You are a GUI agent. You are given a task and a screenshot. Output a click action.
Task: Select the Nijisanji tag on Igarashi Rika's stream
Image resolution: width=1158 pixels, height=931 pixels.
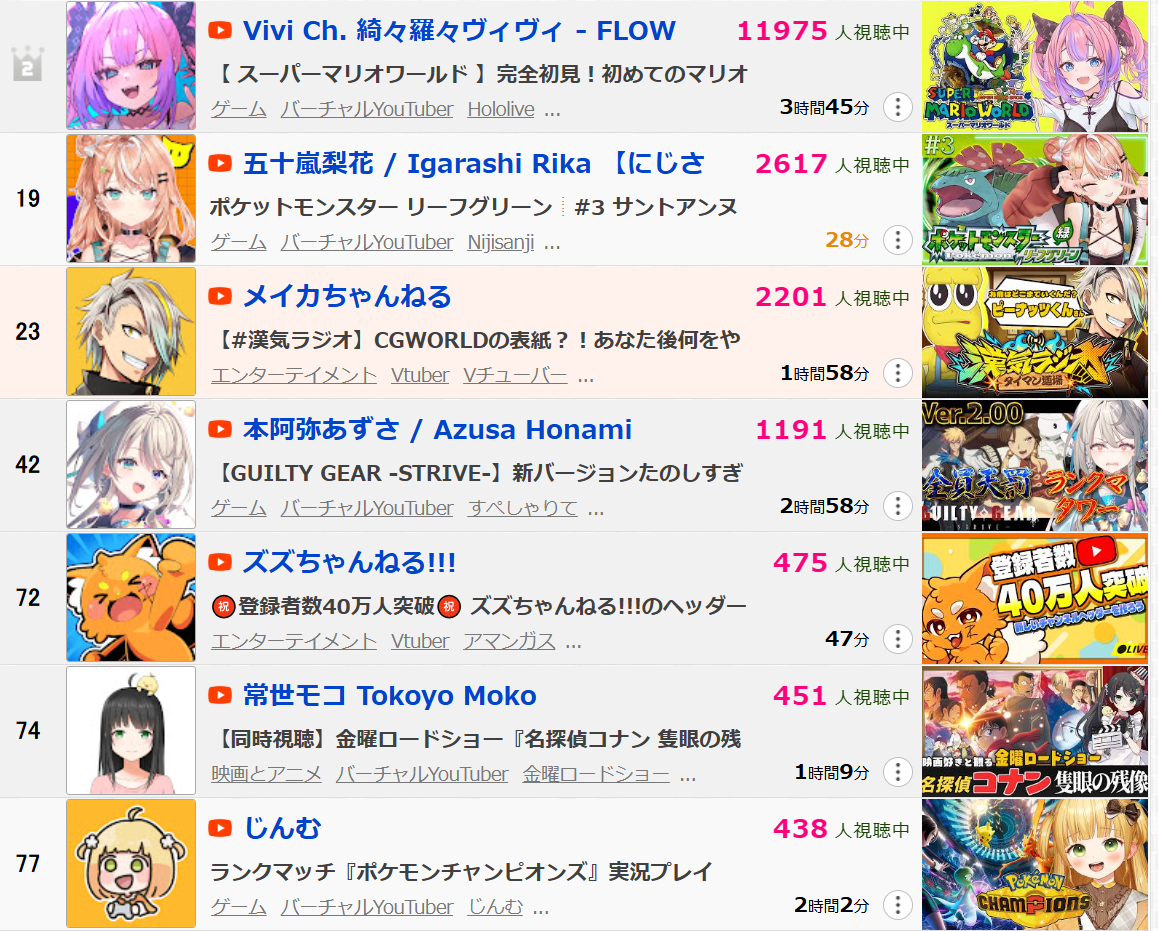coord(500,242)
